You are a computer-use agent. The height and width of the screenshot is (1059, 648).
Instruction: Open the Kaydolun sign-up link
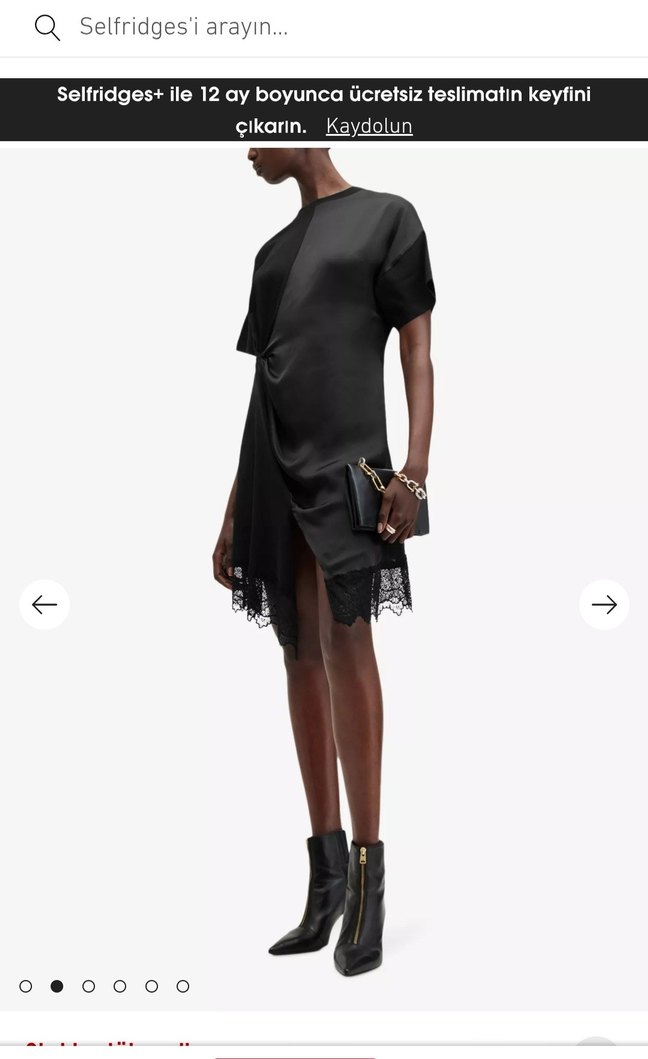coord(369,126)
